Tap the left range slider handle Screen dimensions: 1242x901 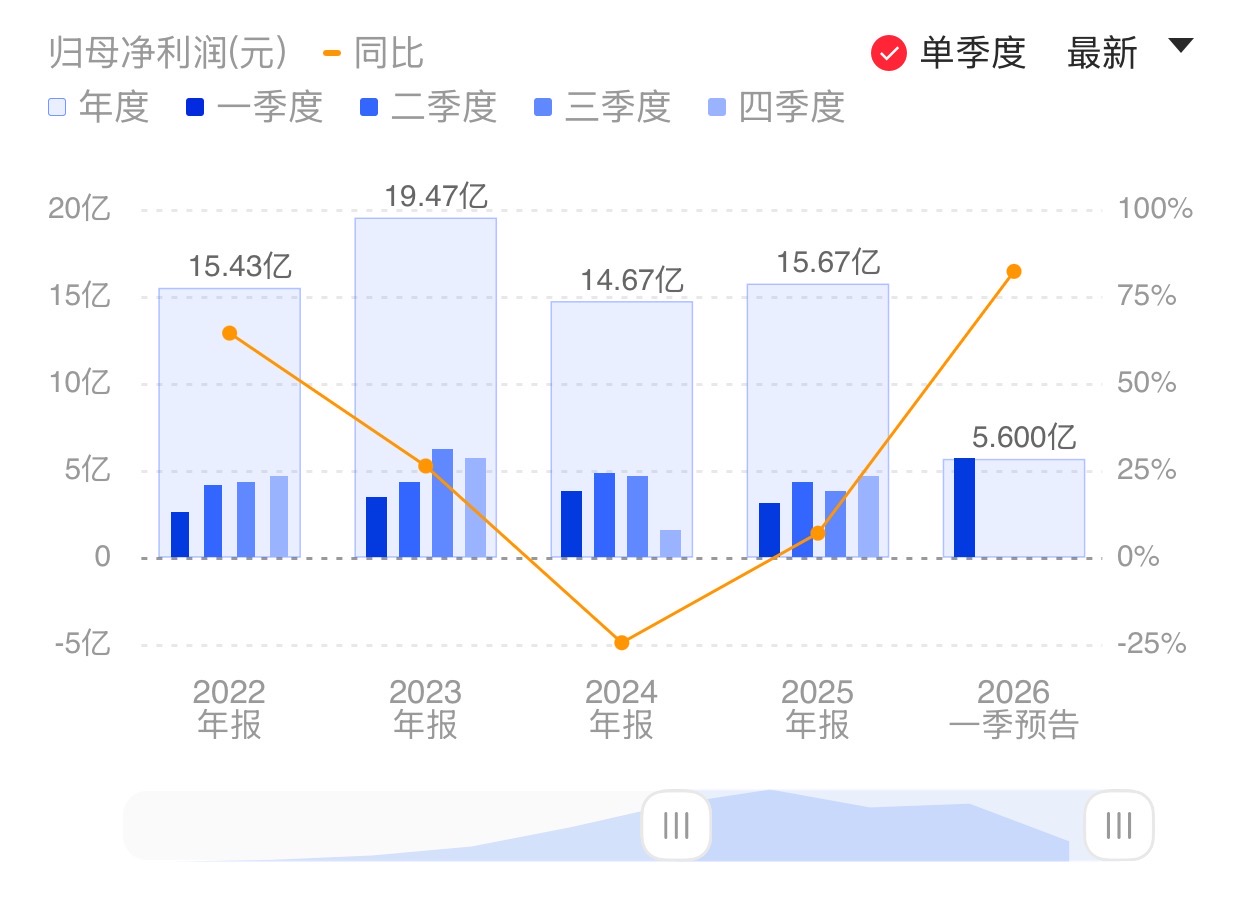[x=676, y=825]
